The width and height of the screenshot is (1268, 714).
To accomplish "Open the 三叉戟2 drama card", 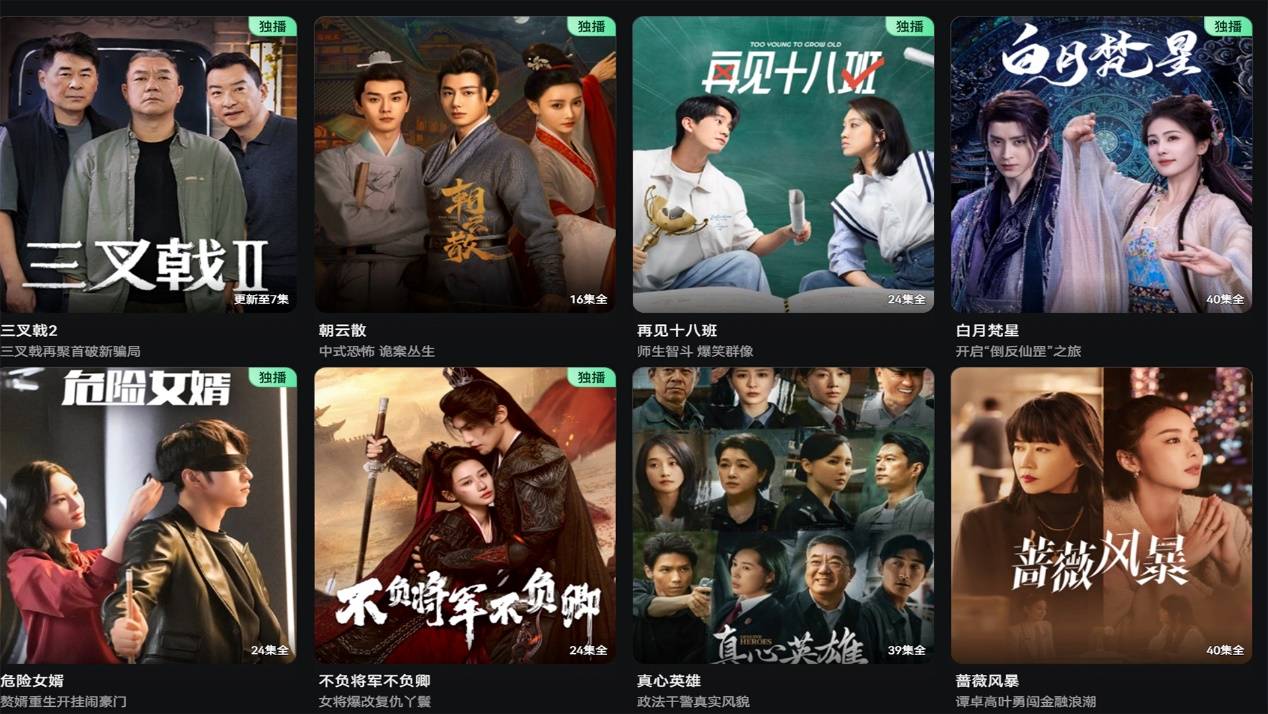I will pyautogui.click(x=148, y=165).
